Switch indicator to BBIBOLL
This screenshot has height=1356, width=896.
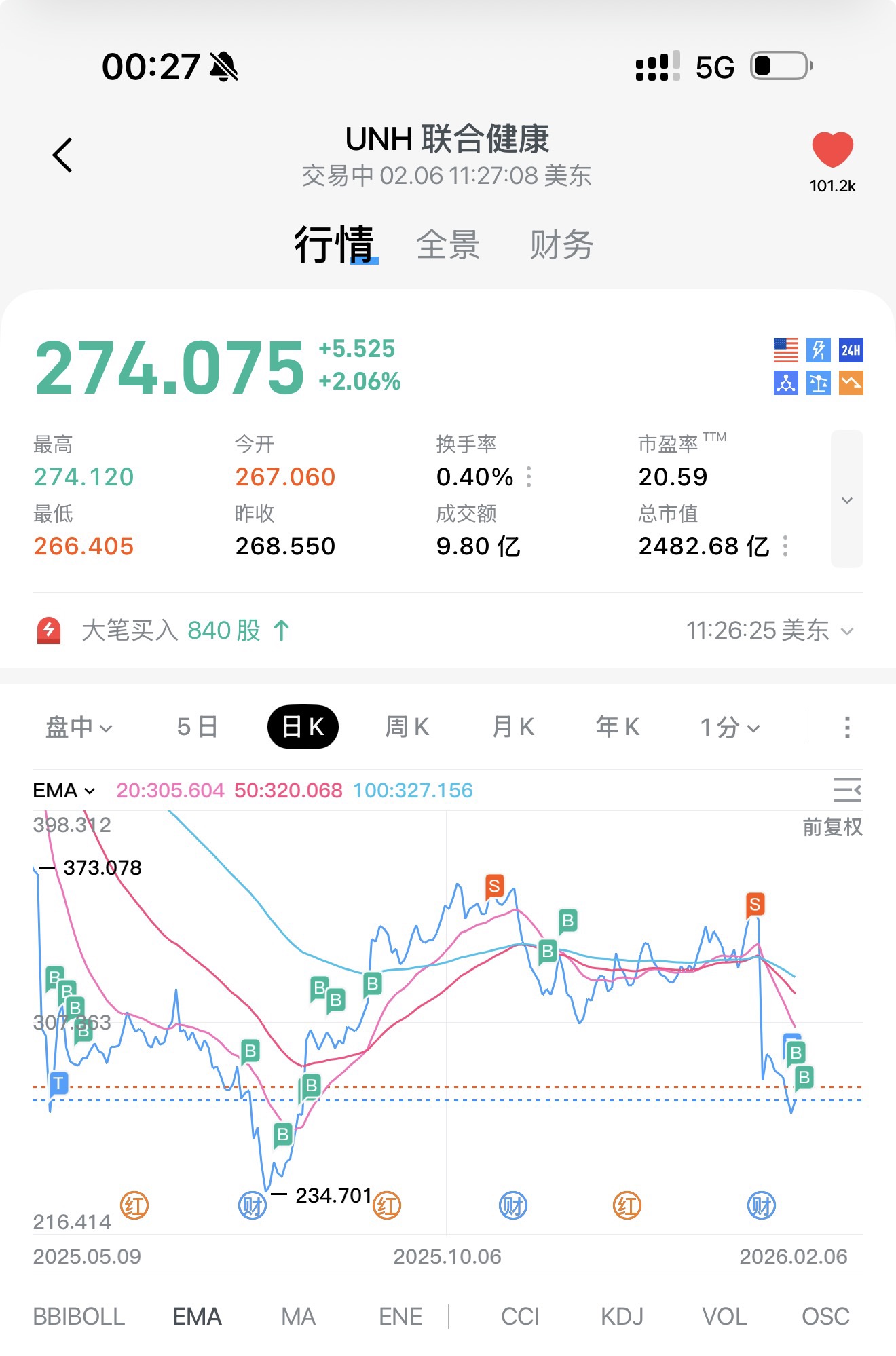pyautogui.click(x=79, y=1317)
